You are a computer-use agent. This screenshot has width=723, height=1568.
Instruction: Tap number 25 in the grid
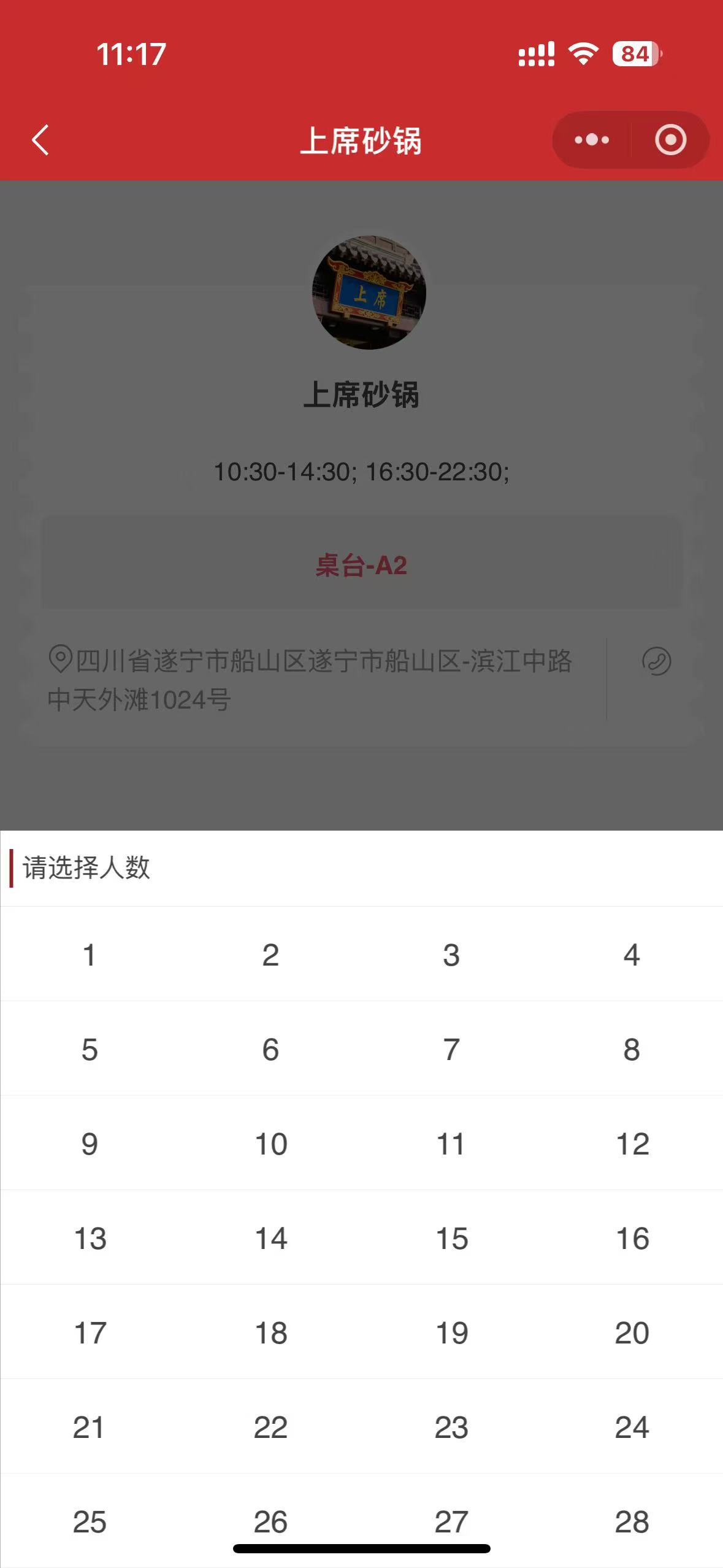tap(90, 1521)
